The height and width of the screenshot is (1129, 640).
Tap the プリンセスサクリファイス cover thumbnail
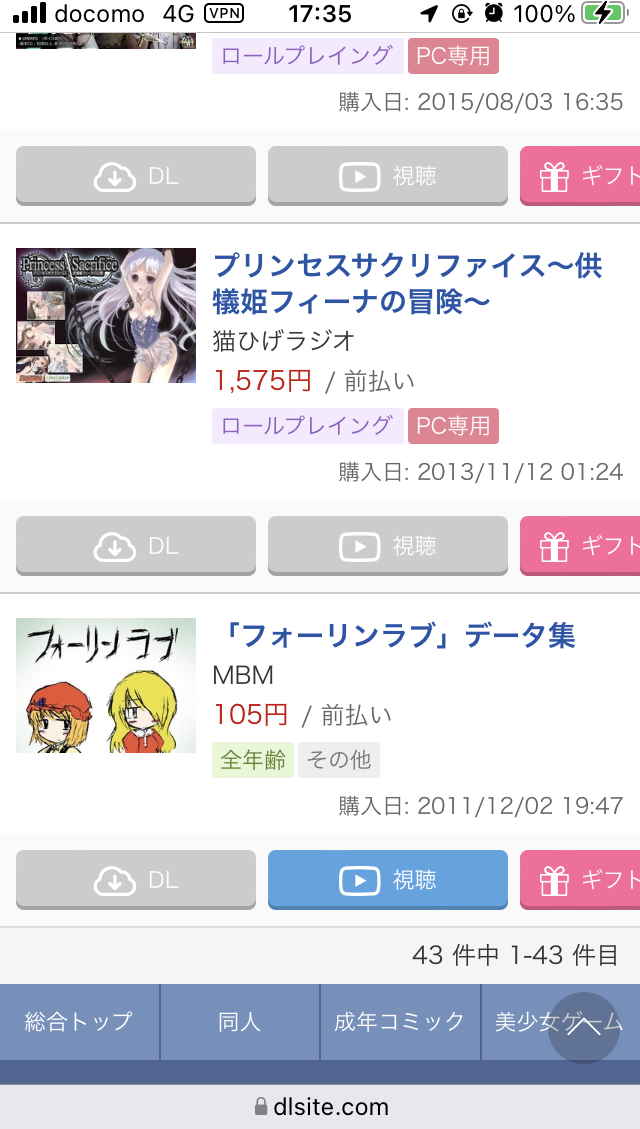click(x=106, y=315)
